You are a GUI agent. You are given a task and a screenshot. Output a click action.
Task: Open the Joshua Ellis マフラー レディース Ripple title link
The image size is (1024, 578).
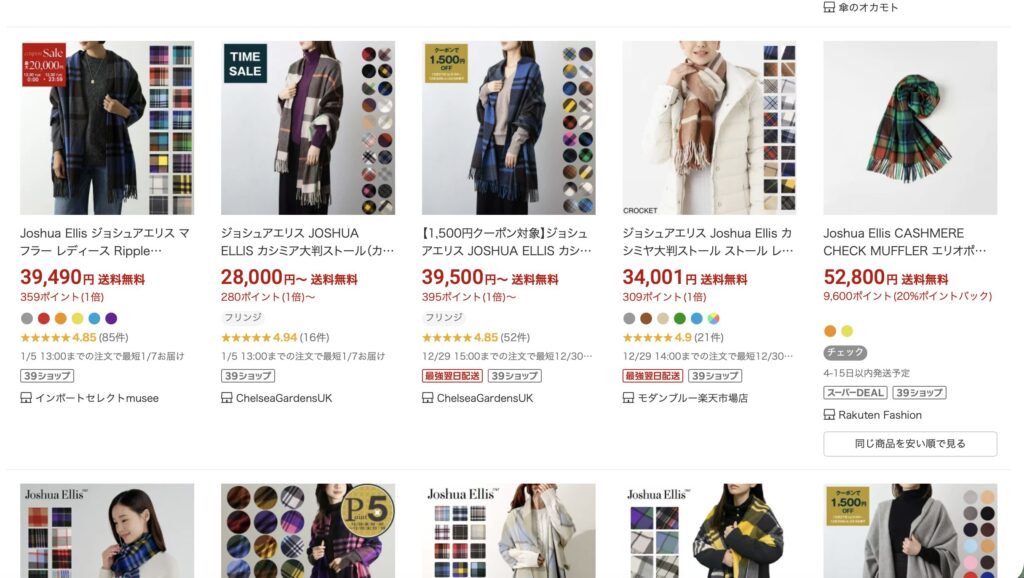click(105, 241)
